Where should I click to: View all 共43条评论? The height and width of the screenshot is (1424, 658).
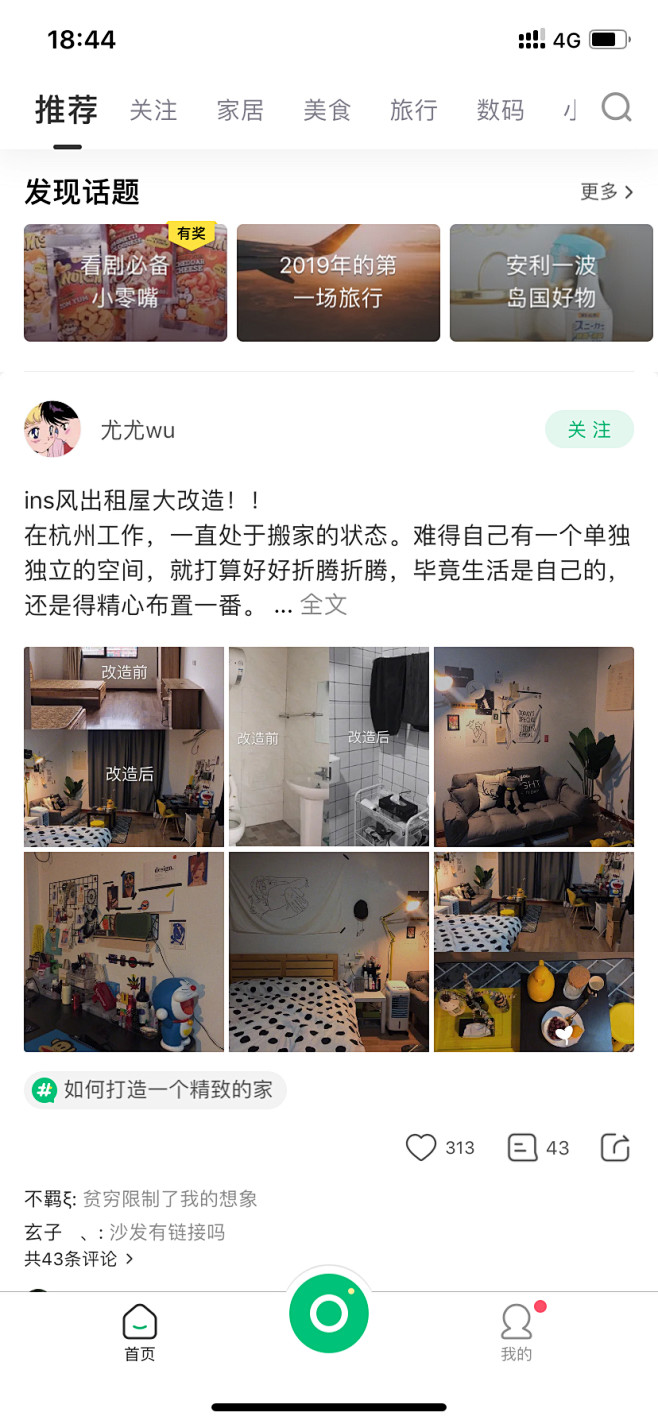pos(78,1259)
